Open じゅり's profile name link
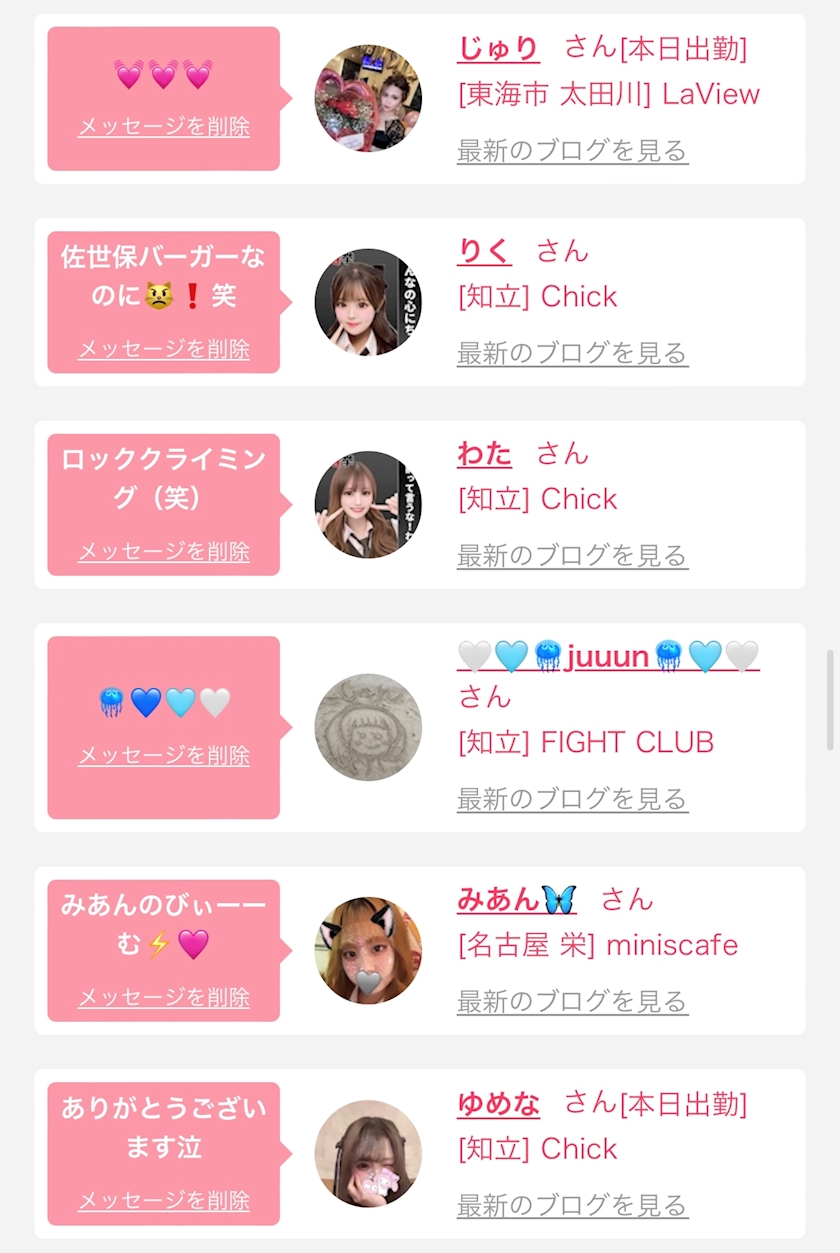Image resolution: width=840 pixels, height=1253 pixels. pos(498,47)
